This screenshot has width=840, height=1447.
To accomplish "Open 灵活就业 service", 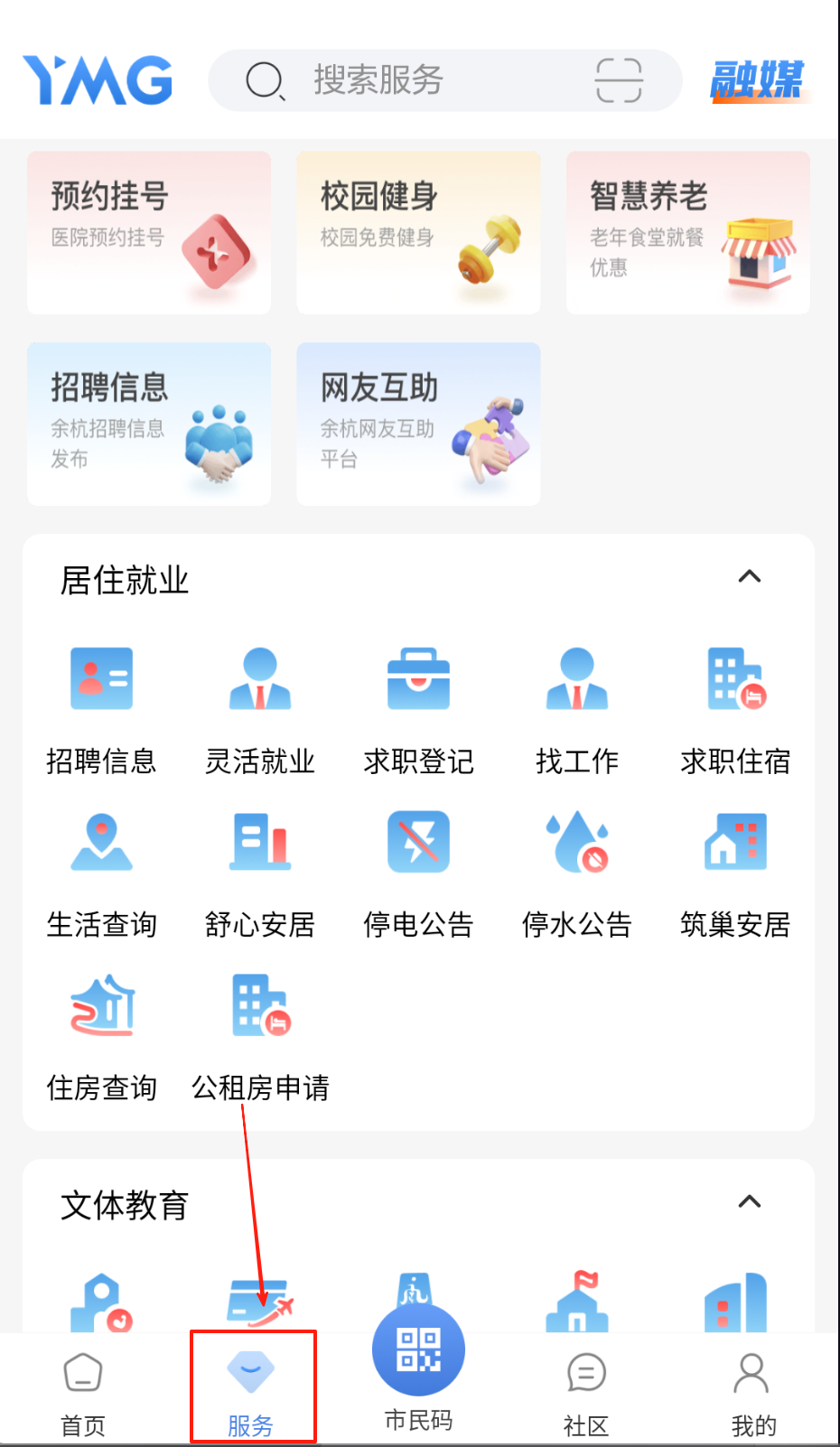I will (260, 710).
